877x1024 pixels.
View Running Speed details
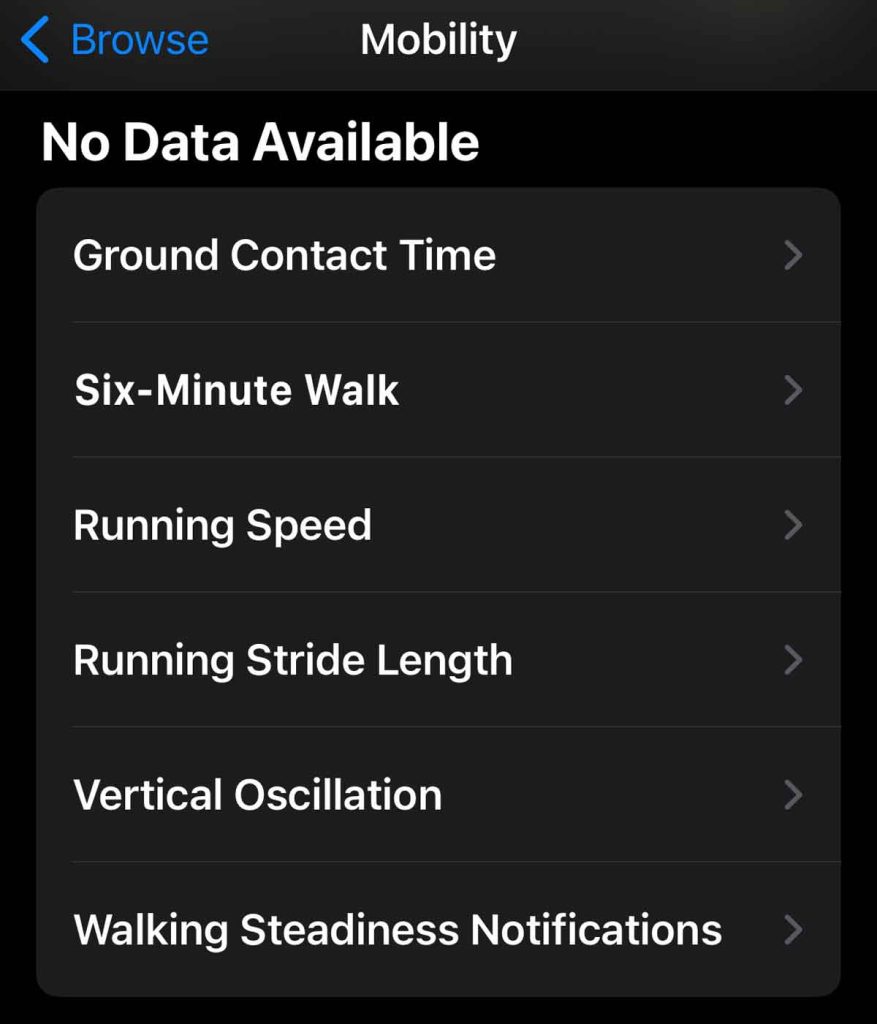point(438,525)
